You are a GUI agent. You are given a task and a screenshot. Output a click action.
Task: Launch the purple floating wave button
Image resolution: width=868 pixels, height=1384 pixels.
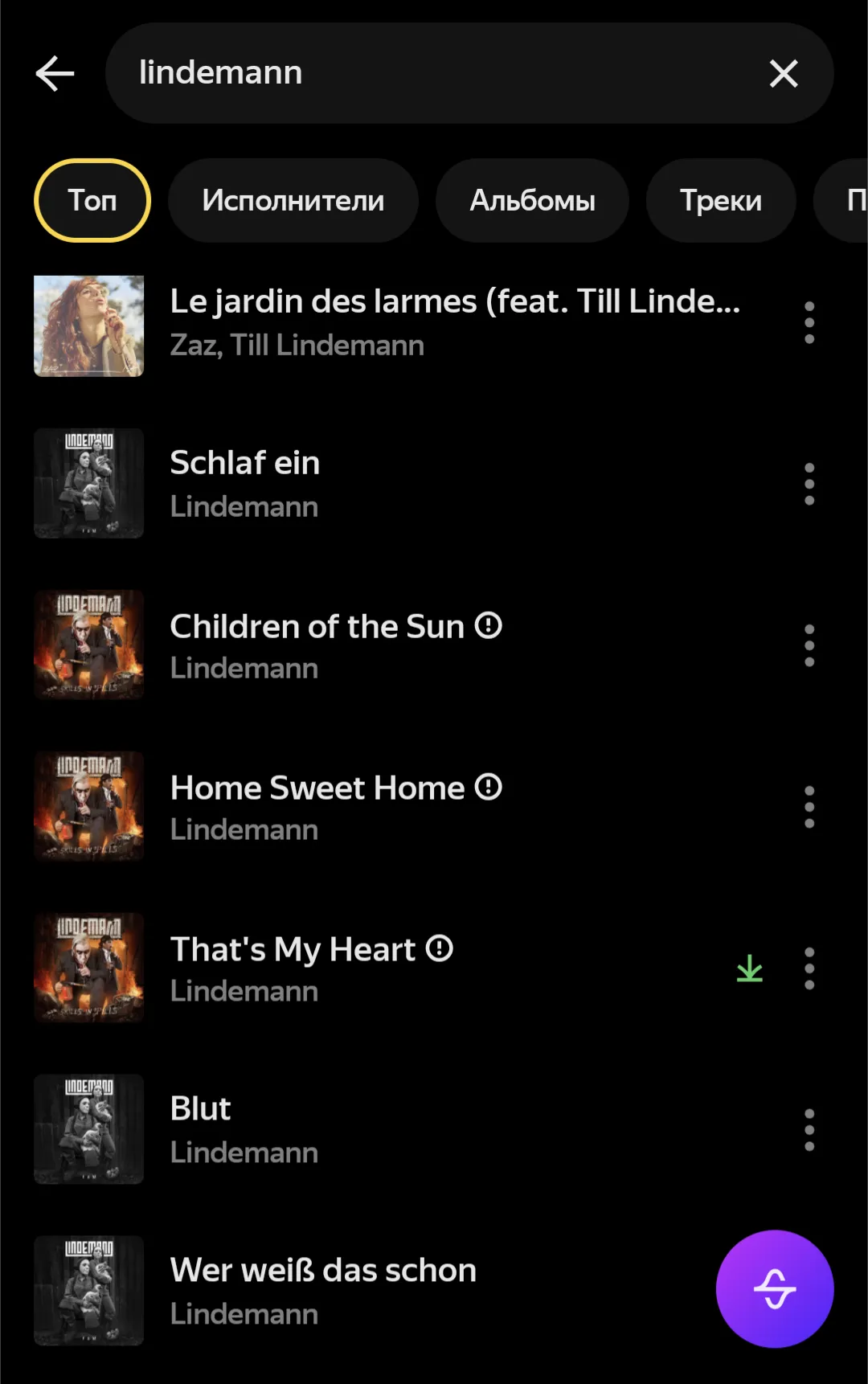[775, 1288]
